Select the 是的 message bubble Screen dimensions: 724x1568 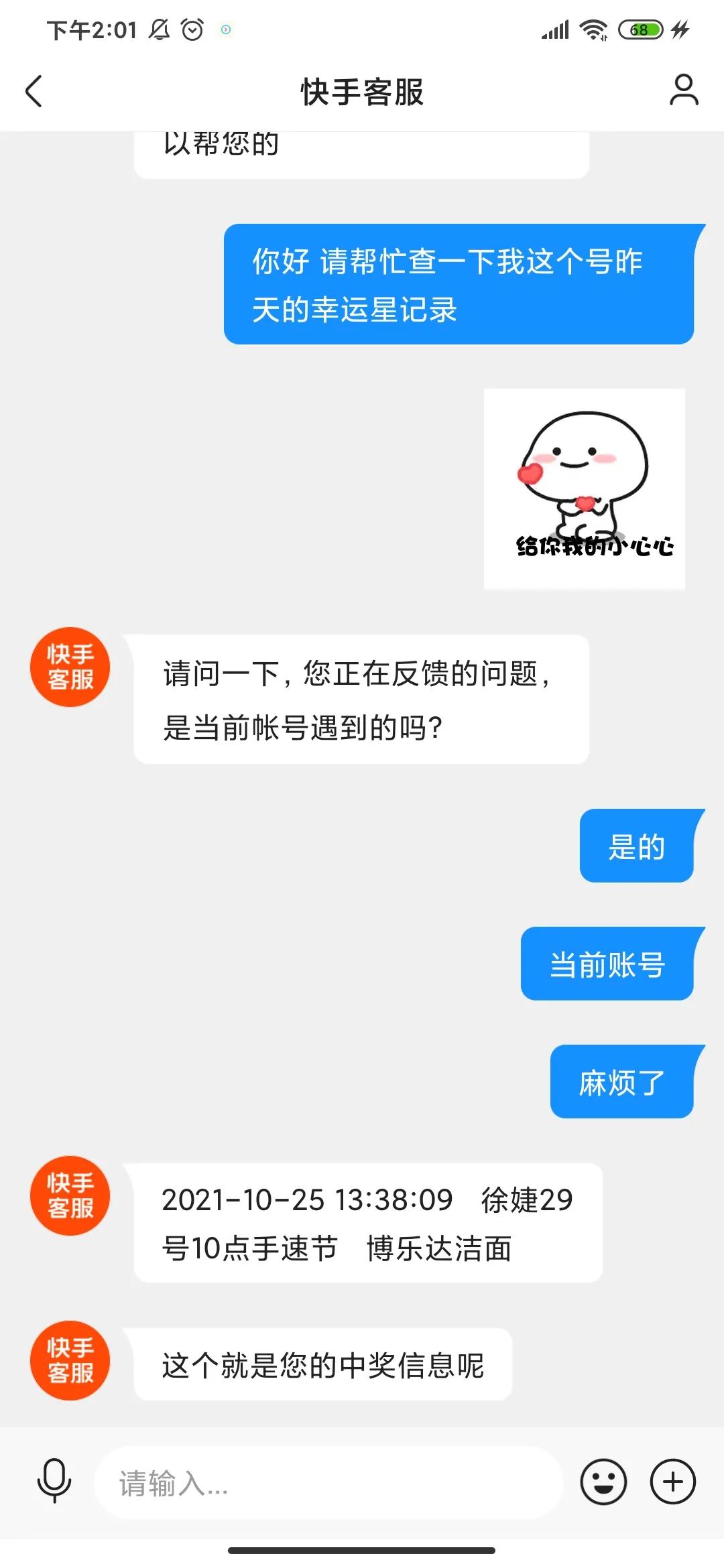[x=637, y=846]
